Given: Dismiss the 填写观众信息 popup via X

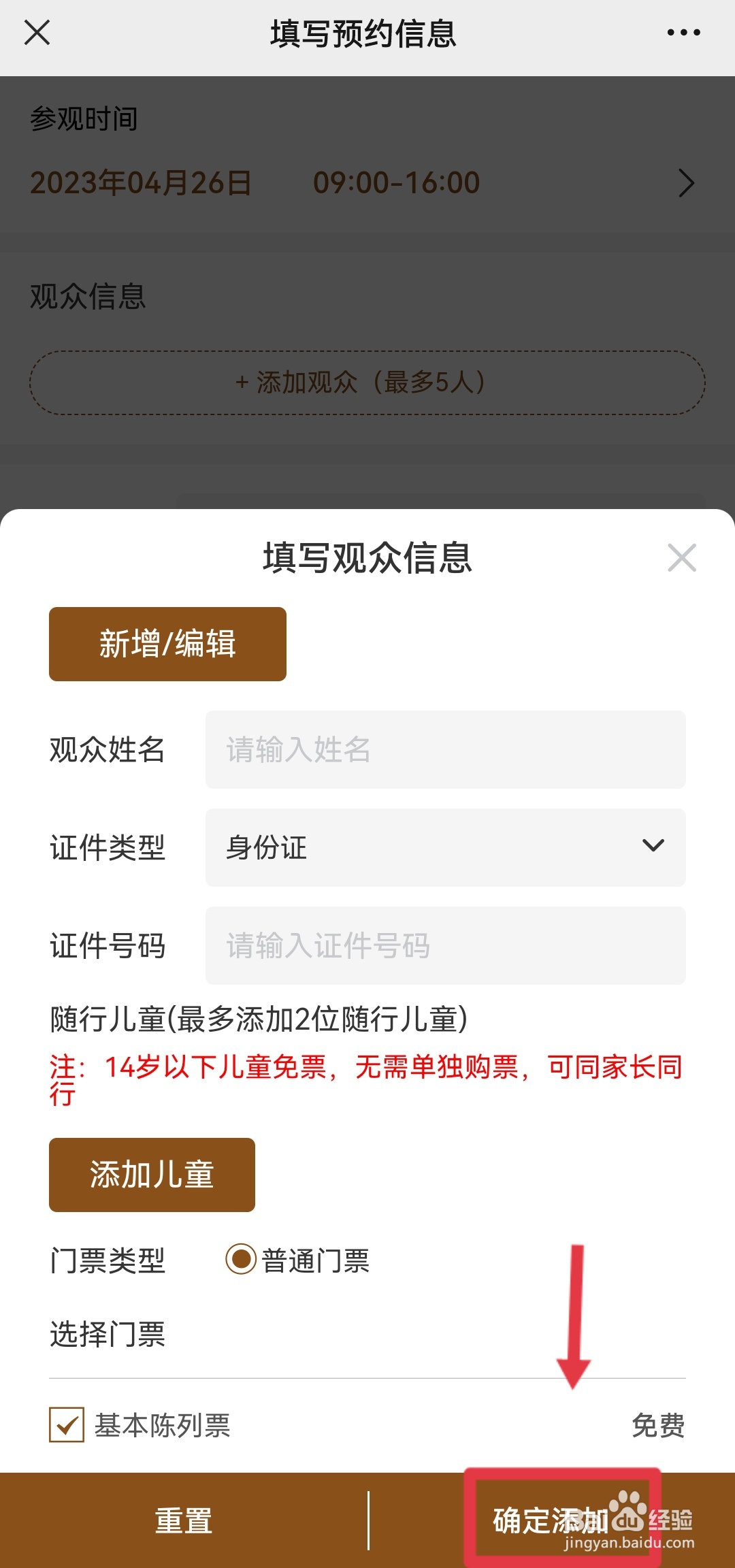Looking at the screenshot, I should (683, 558).
